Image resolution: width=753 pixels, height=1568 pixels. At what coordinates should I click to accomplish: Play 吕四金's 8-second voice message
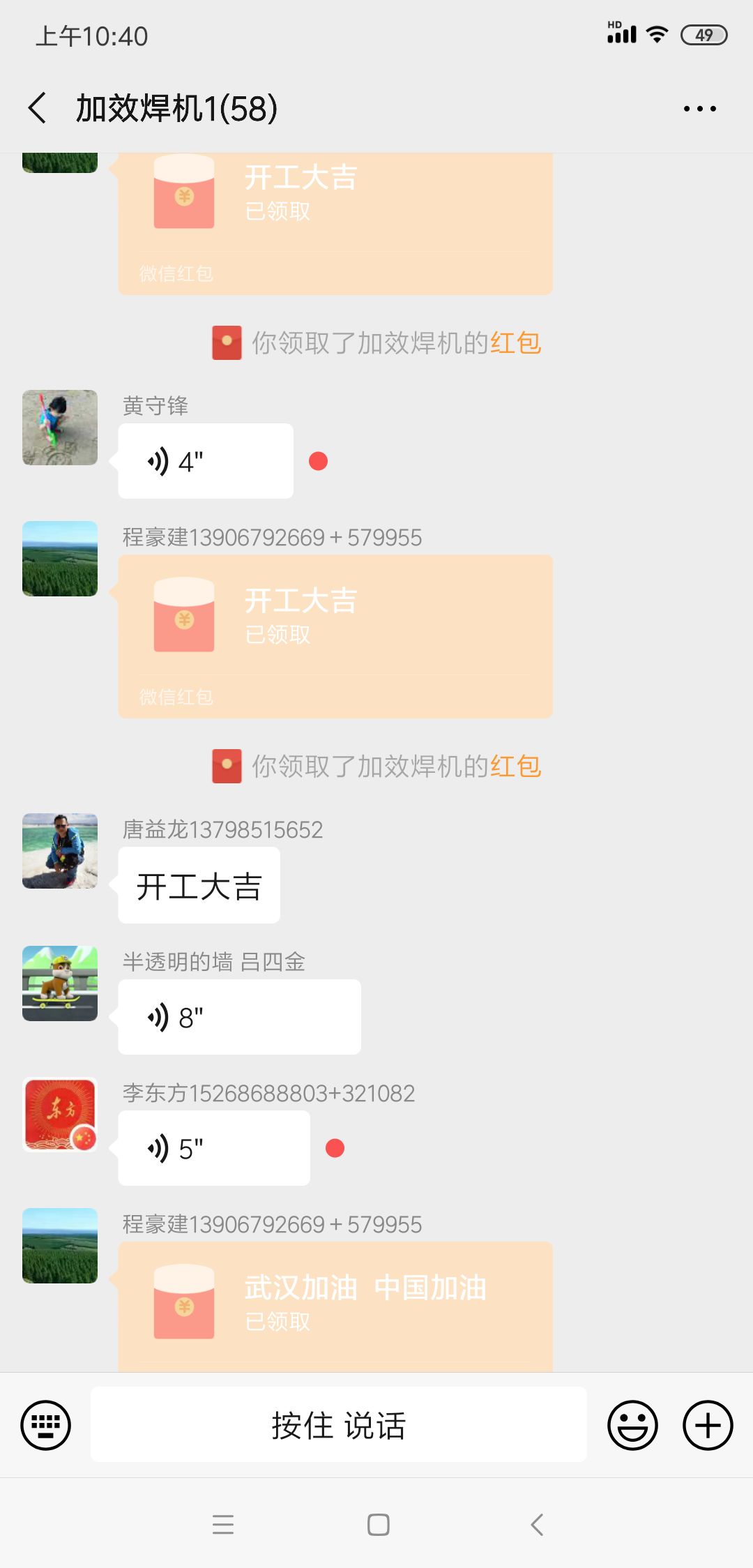point(238,1017)
